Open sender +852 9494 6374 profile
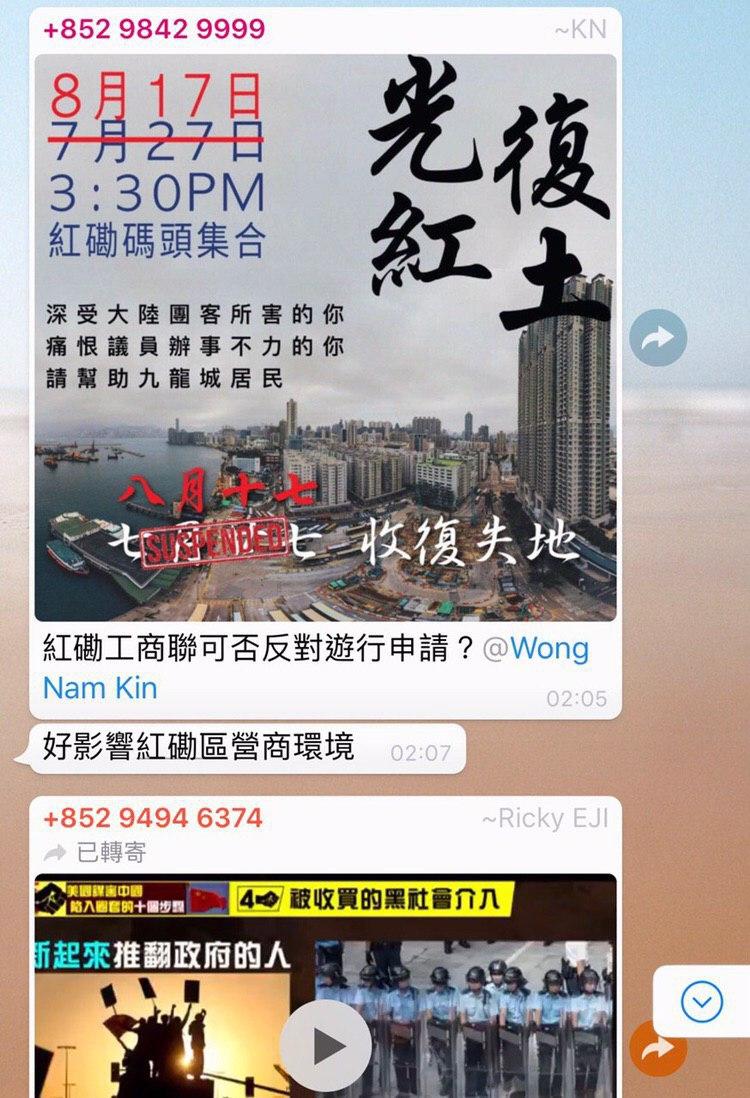The image size is (750, 1098). click(152, 818)
